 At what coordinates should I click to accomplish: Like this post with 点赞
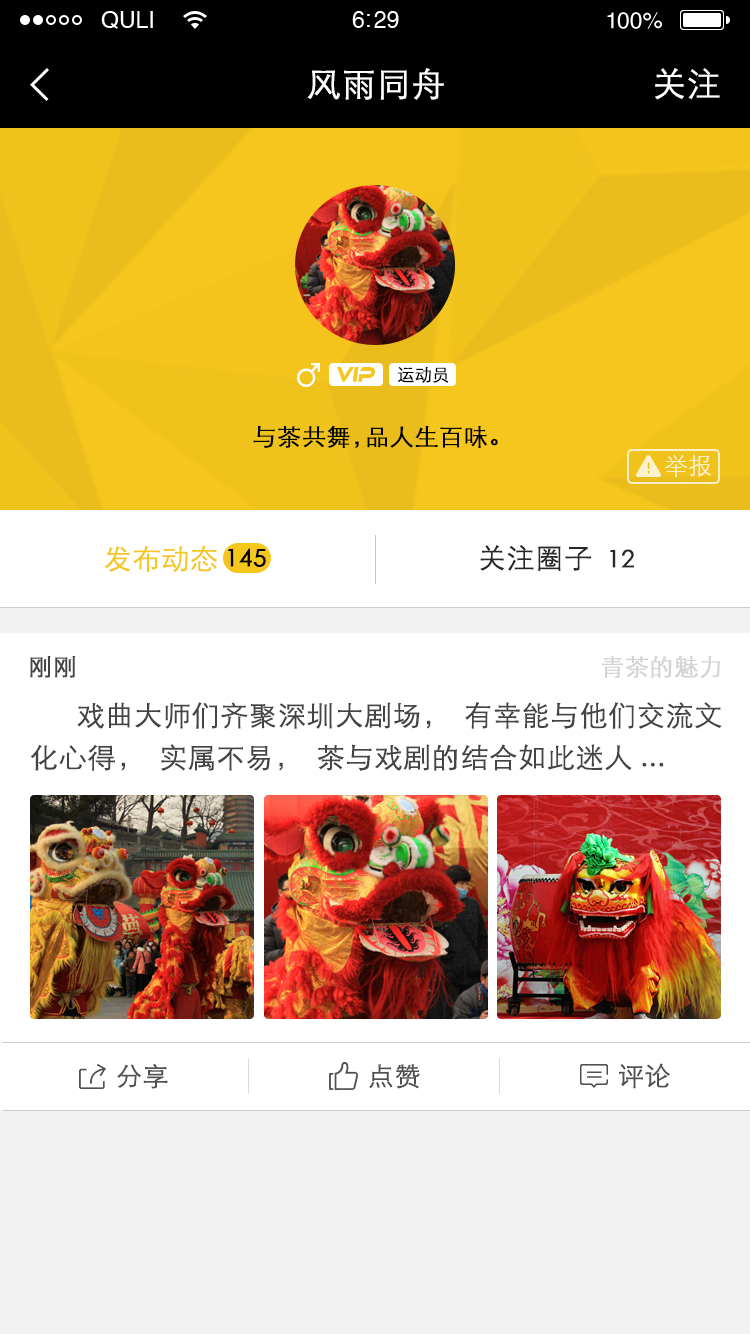tap(375, 1077)
